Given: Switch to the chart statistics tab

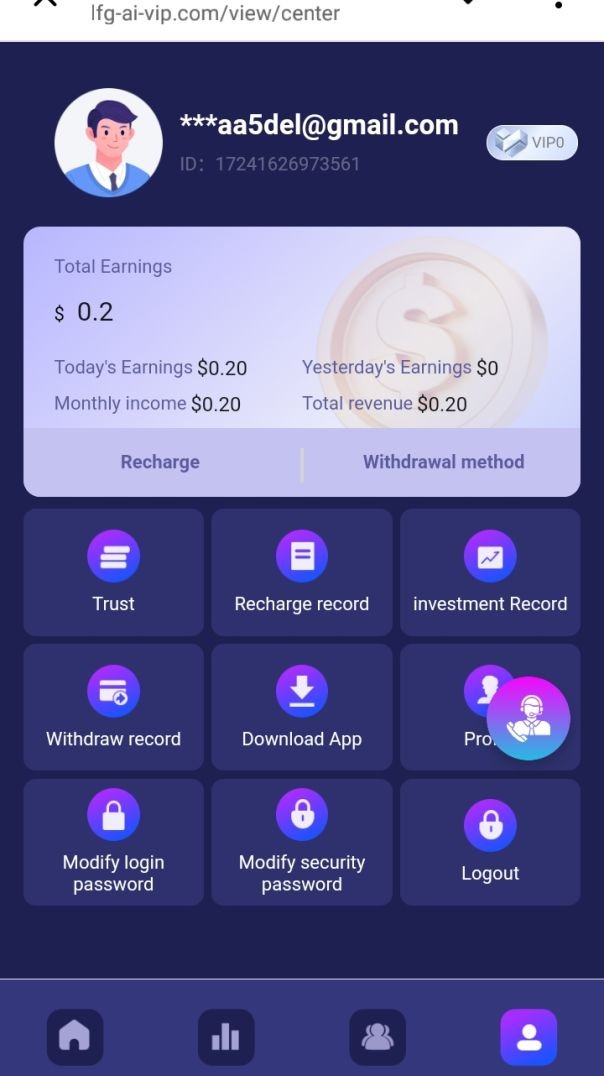Looking at the screenshot, I should point(226,1037).
